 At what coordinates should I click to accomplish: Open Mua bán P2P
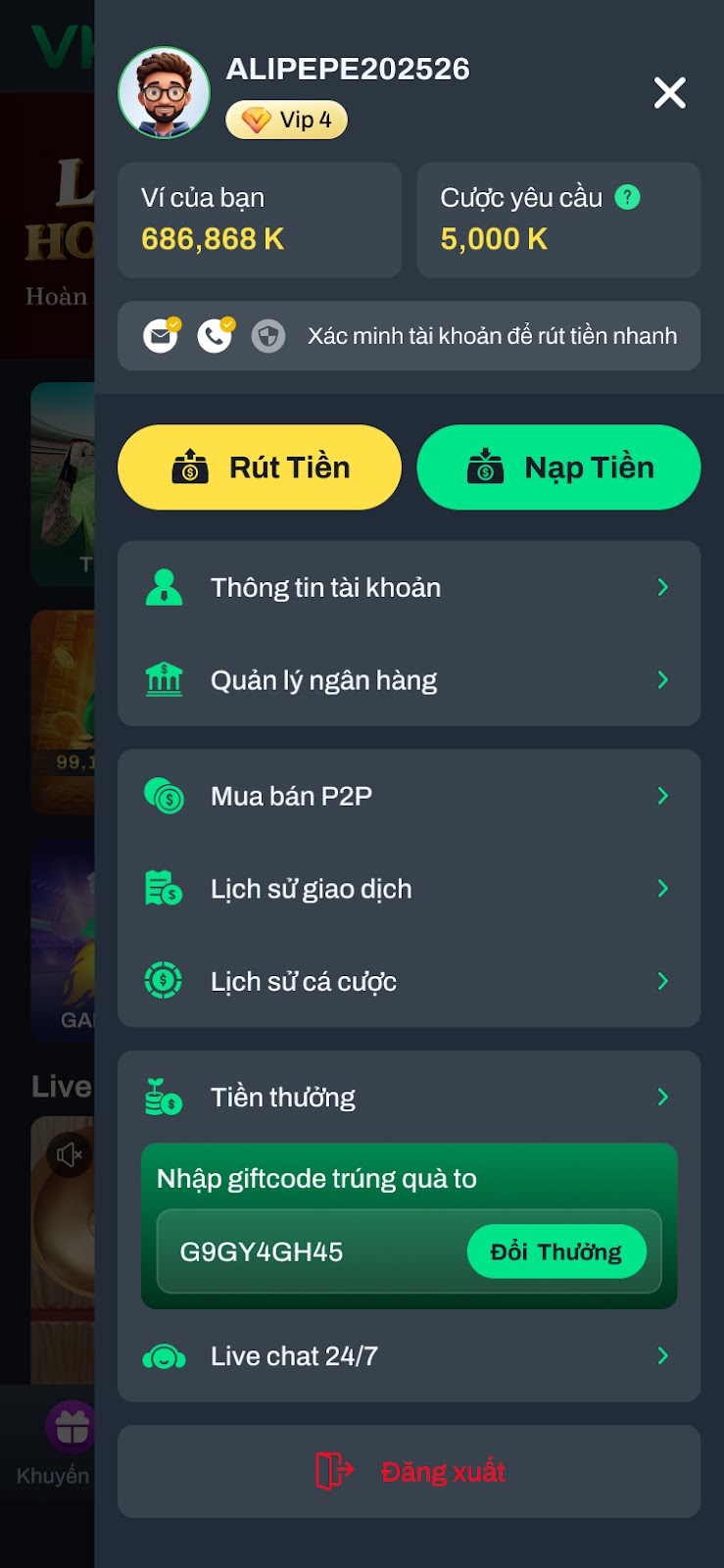coord(409,796)
